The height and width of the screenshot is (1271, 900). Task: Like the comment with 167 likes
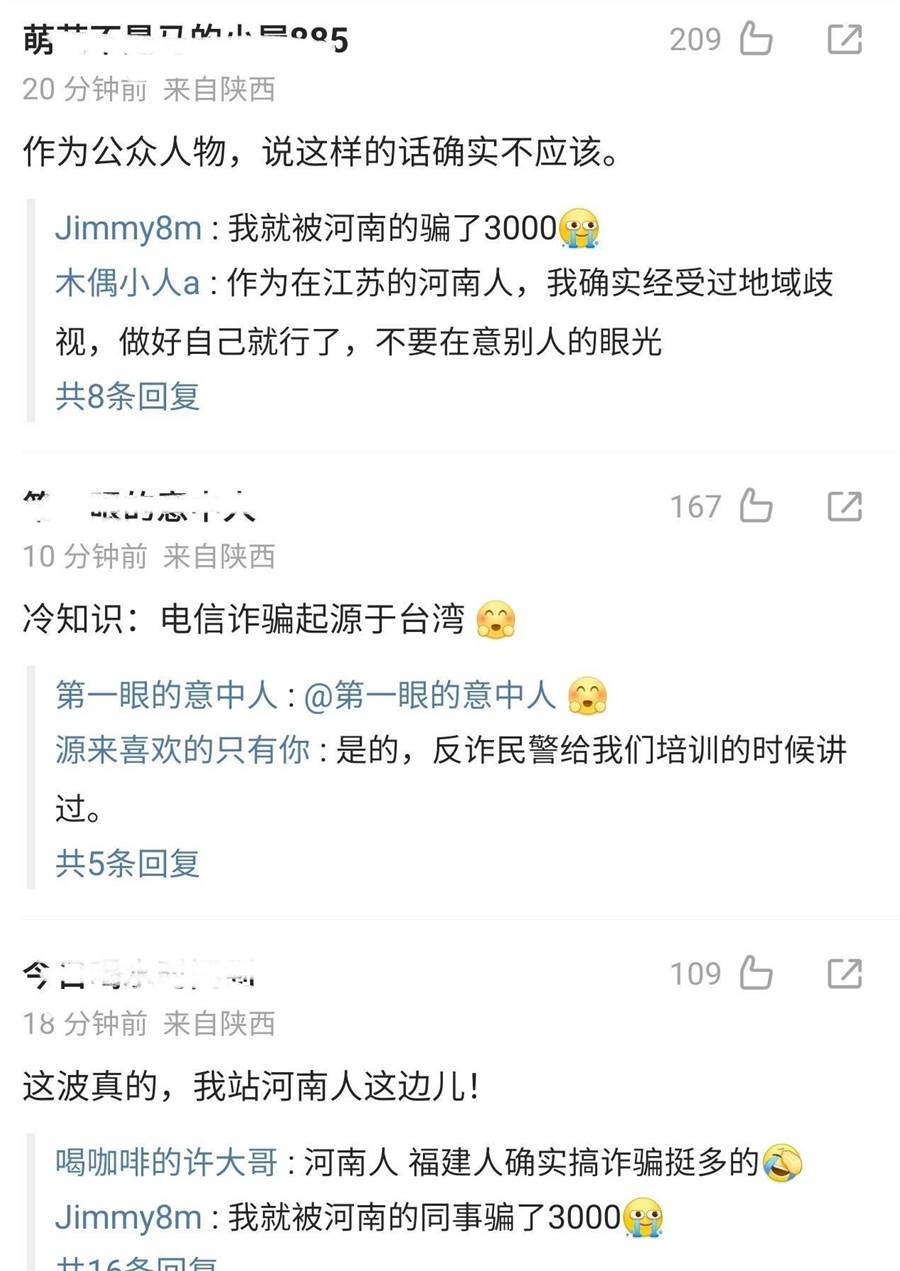(x=756, y=507)
